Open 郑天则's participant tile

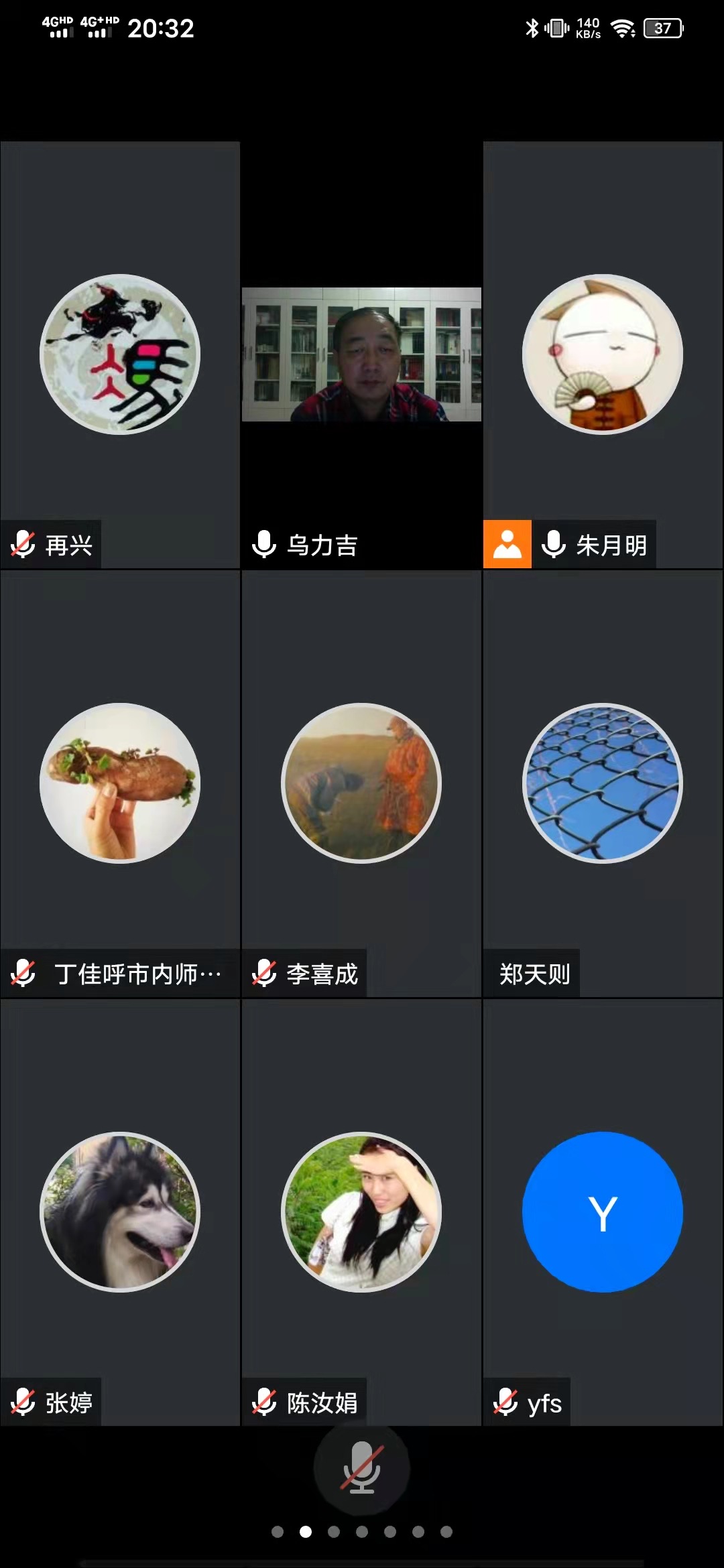click(x=603, y=783)
